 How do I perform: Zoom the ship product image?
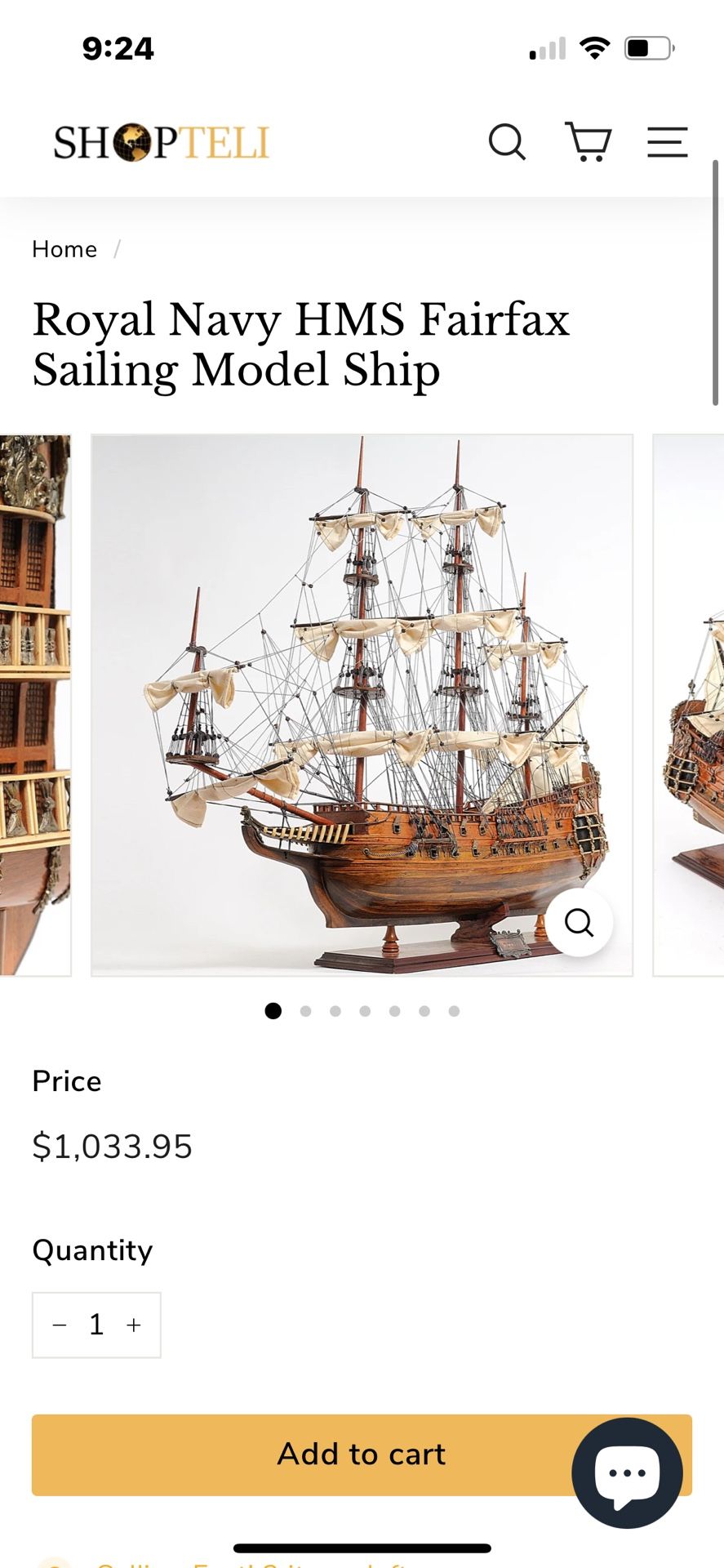pyautogui.click(x=580, y=922)
